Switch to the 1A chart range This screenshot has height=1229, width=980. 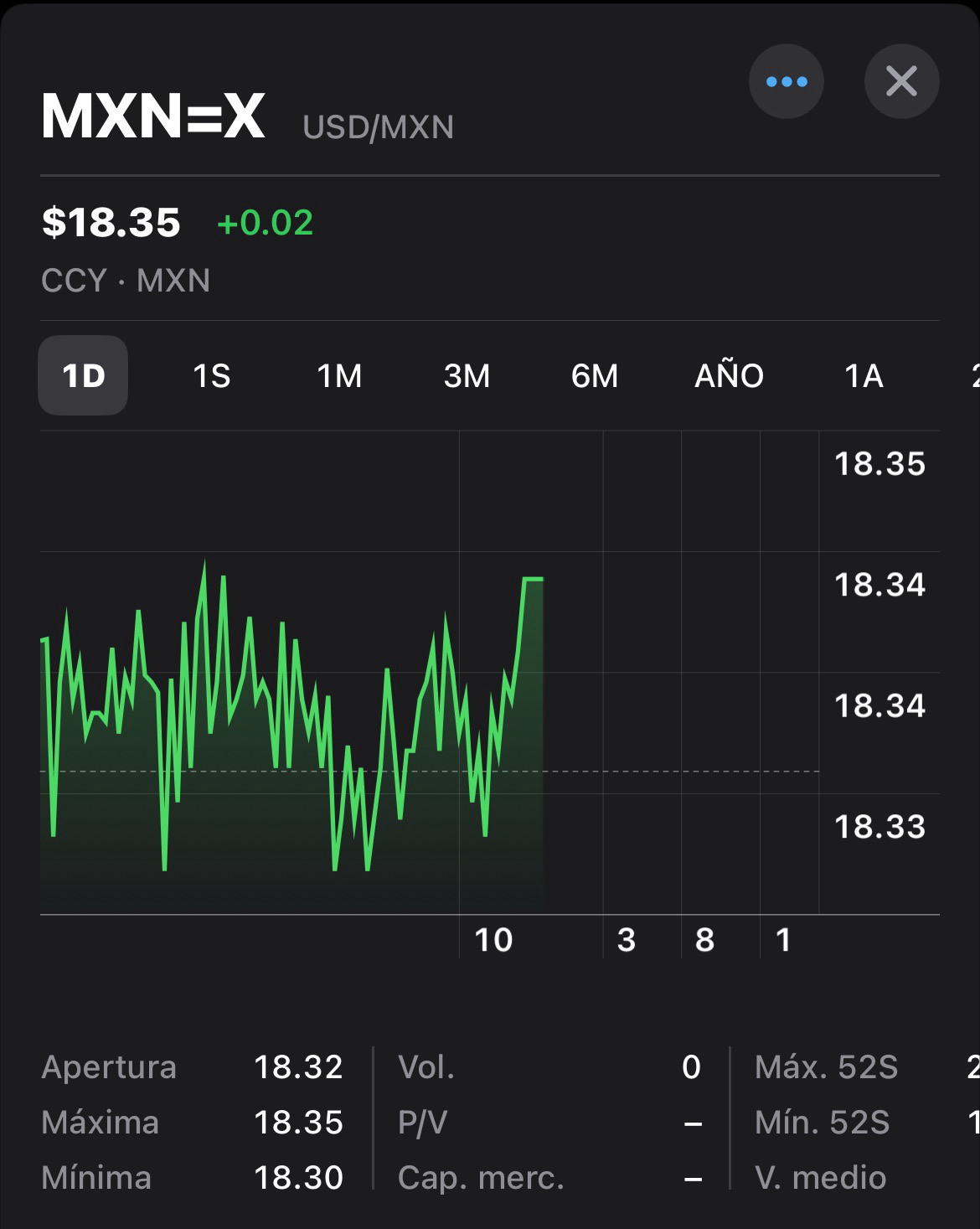point(864,375)
